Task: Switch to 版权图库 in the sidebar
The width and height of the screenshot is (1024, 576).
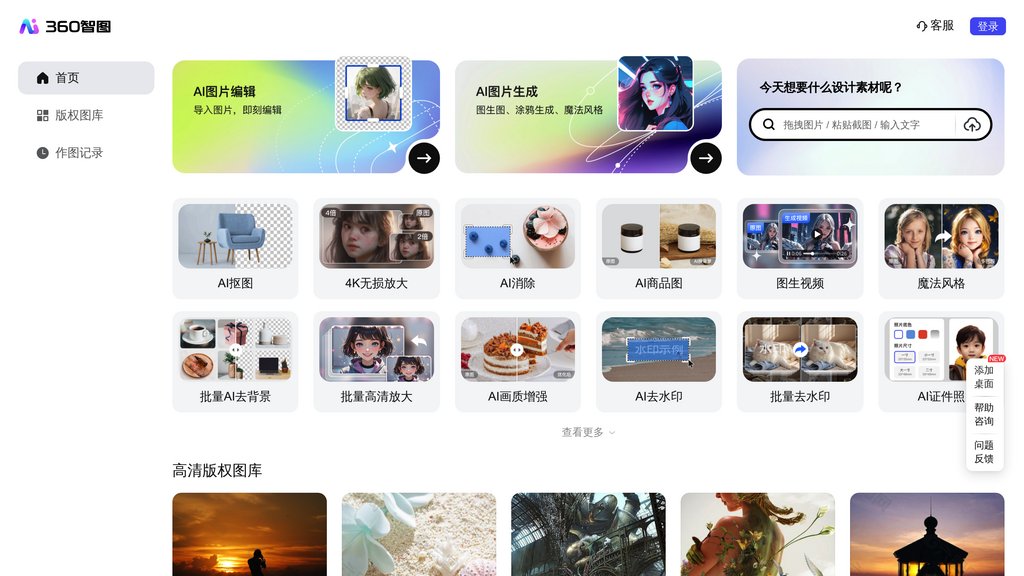Action: click(78, 115)
